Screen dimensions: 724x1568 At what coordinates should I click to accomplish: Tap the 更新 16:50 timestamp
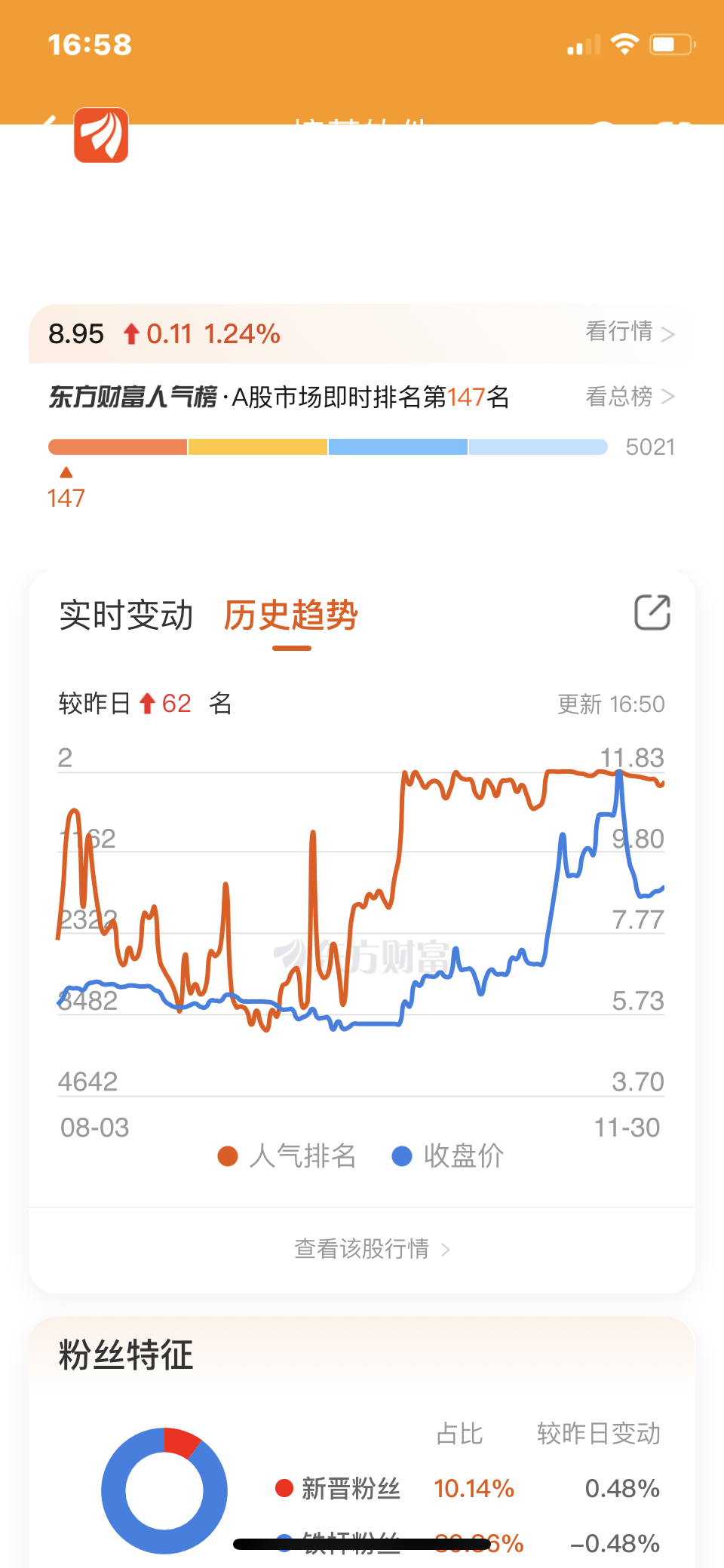coord(611,703)
